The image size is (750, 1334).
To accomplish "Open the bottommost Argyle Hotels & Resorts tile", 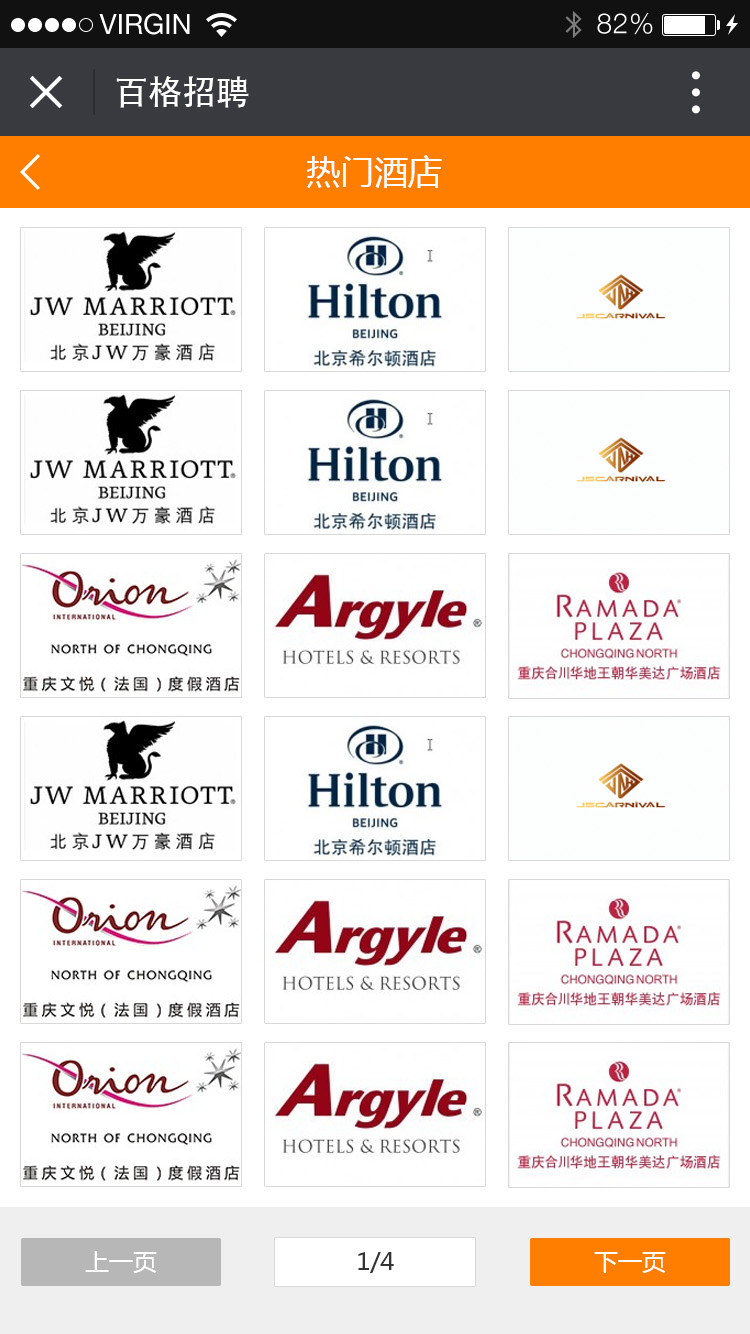I will click(375, 1114).
